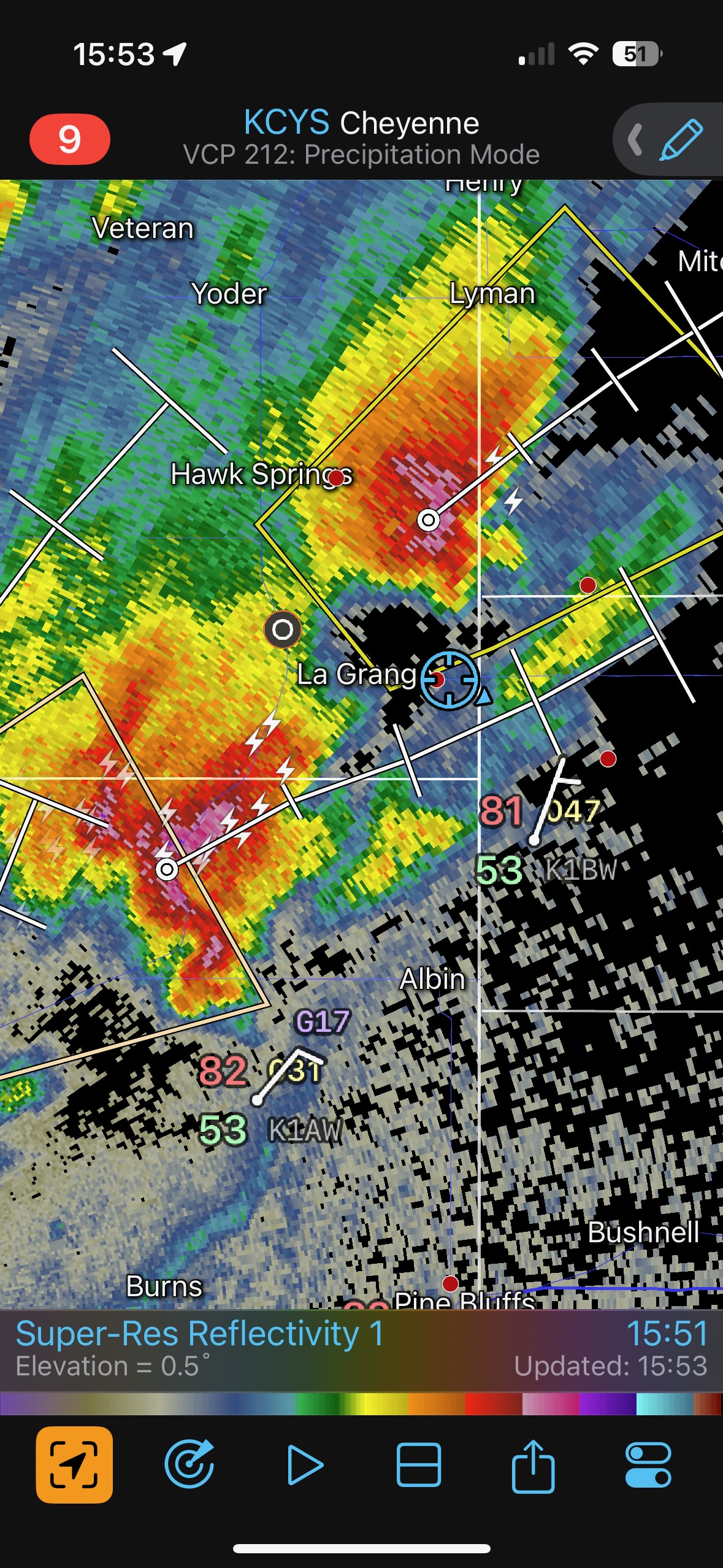The image size is (723, 1568).
Task: Play the radar loop animation
Action: (304, 1464)
